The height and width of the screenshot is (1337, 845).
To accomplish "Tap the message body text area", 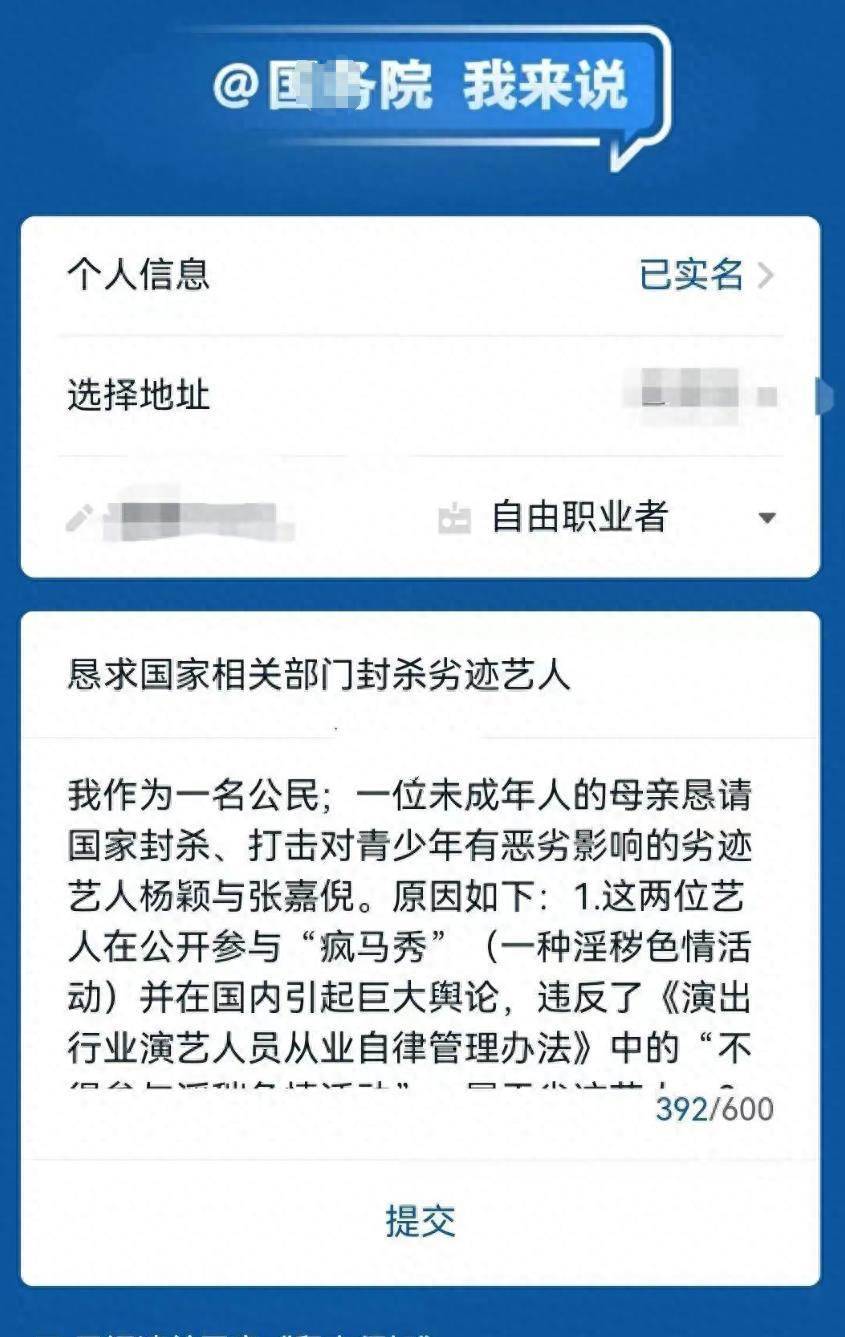I will click(x=410, y=920).
